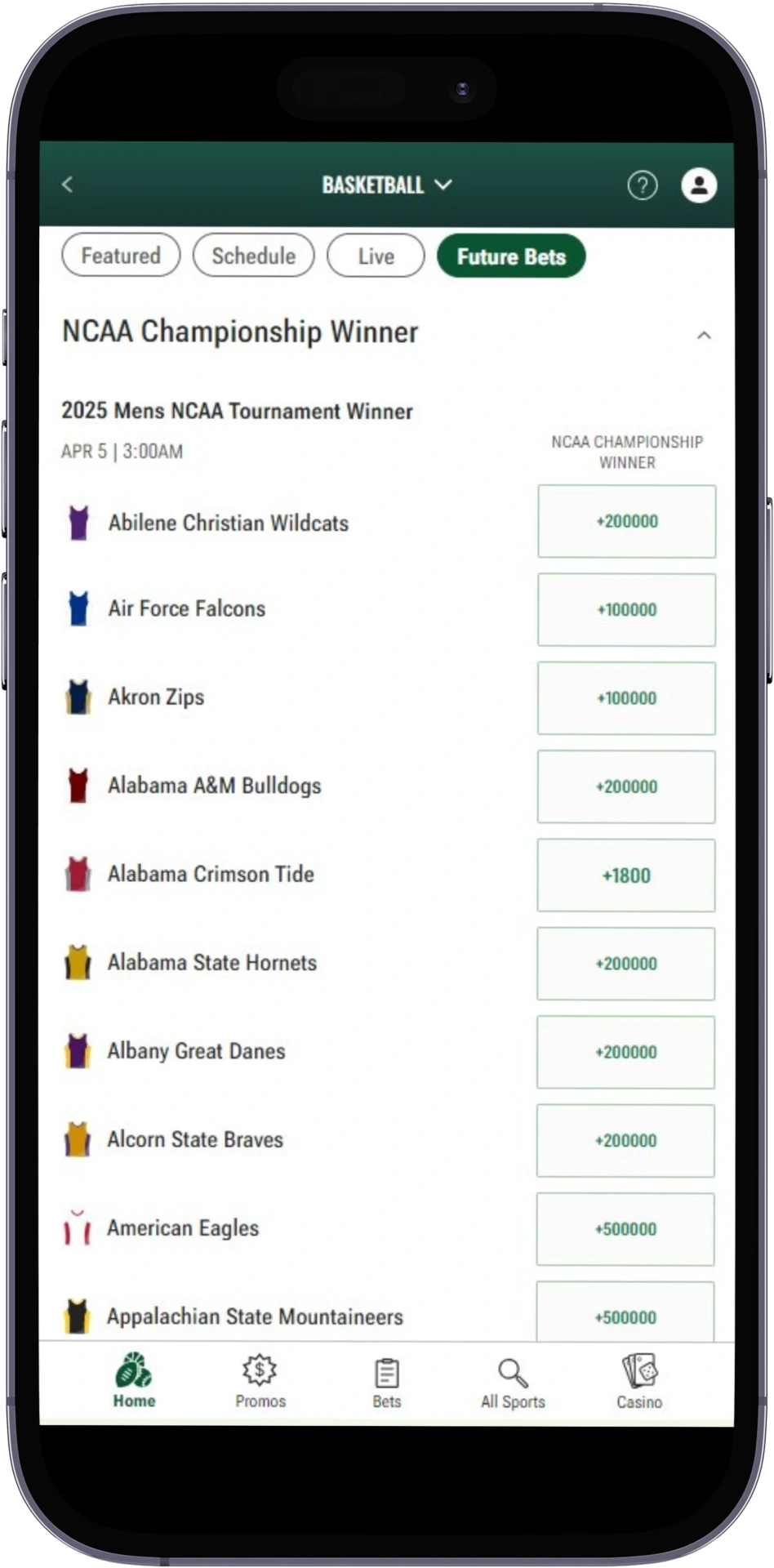Open the account profile icon
This screenshot has height=1568, width=774.
click(699, 185)
